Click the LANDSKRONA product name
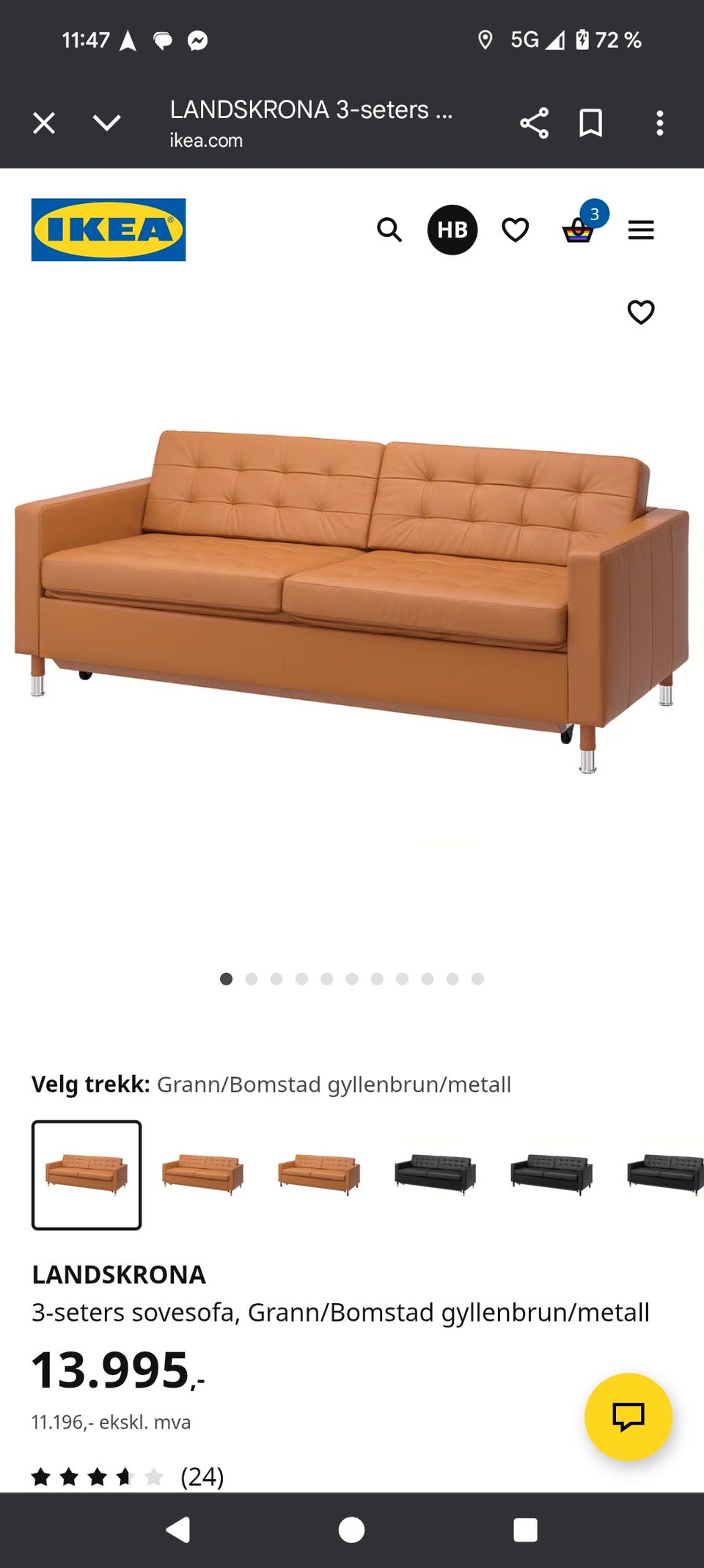This screenshot has width=704, height=1568. [x=120, y=1275]
